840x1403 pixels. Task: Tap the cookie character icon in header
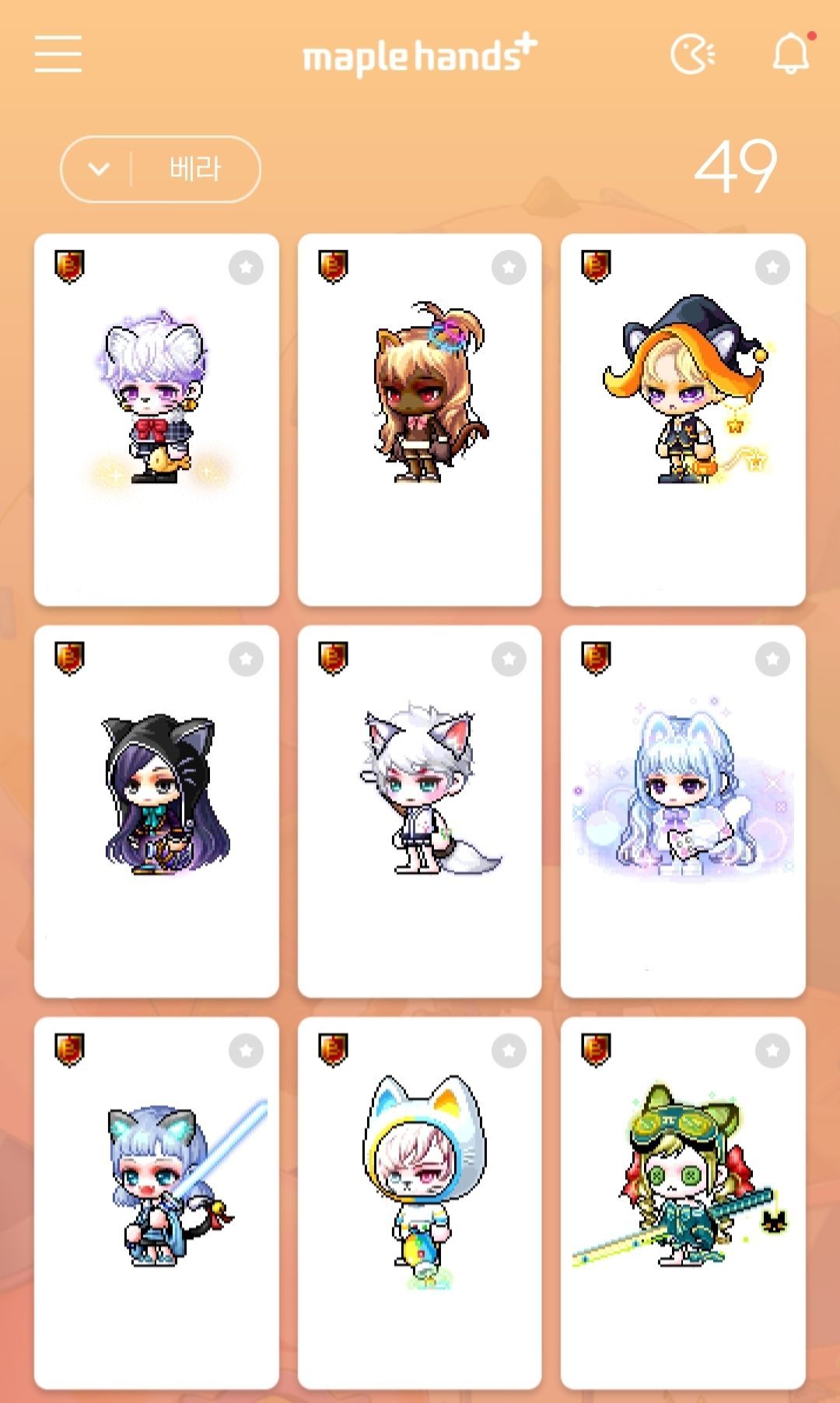point(692,54)
